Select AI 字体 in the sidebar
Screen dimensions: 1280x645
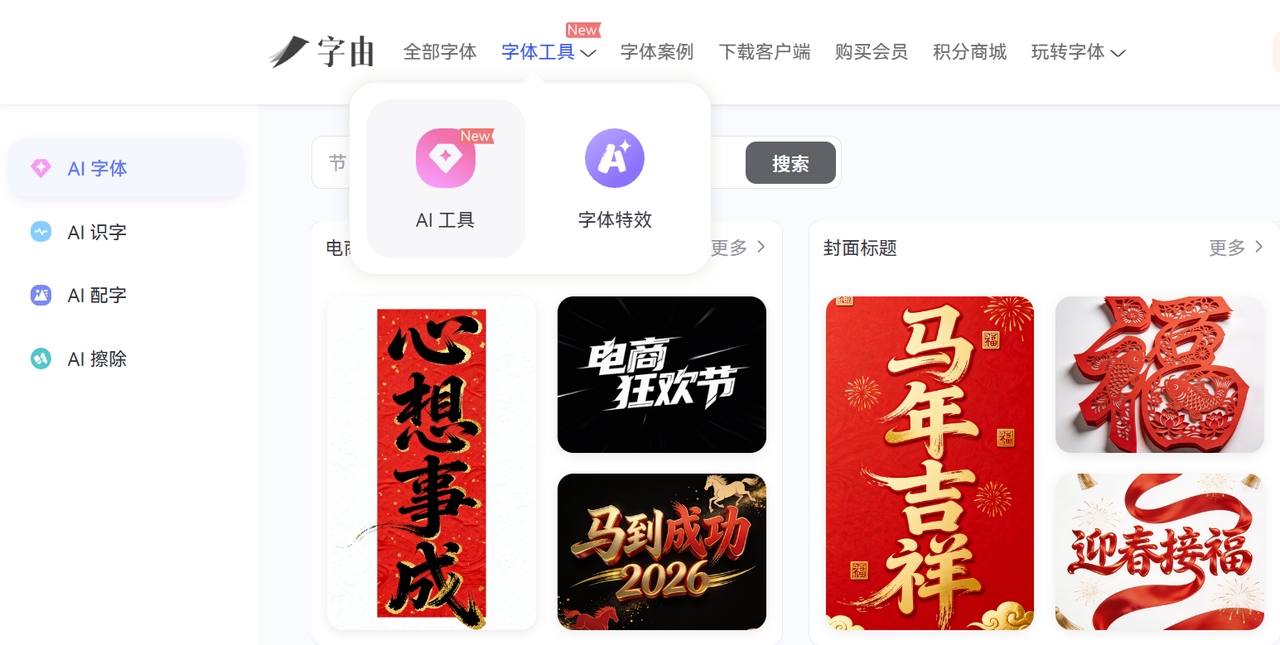click(x=96, y=168)
